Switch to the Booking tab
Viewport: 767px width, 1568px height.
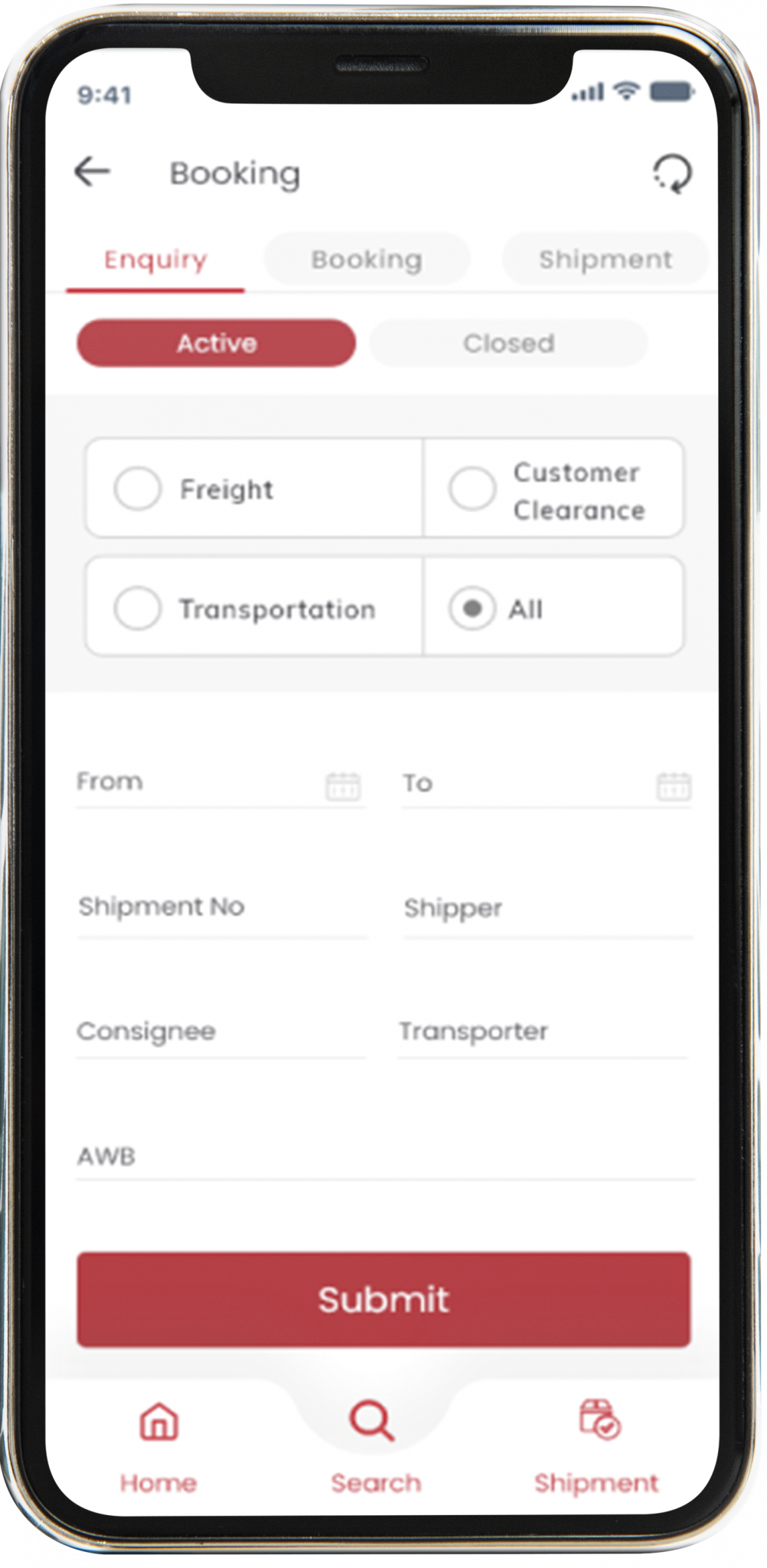[367, 260]
